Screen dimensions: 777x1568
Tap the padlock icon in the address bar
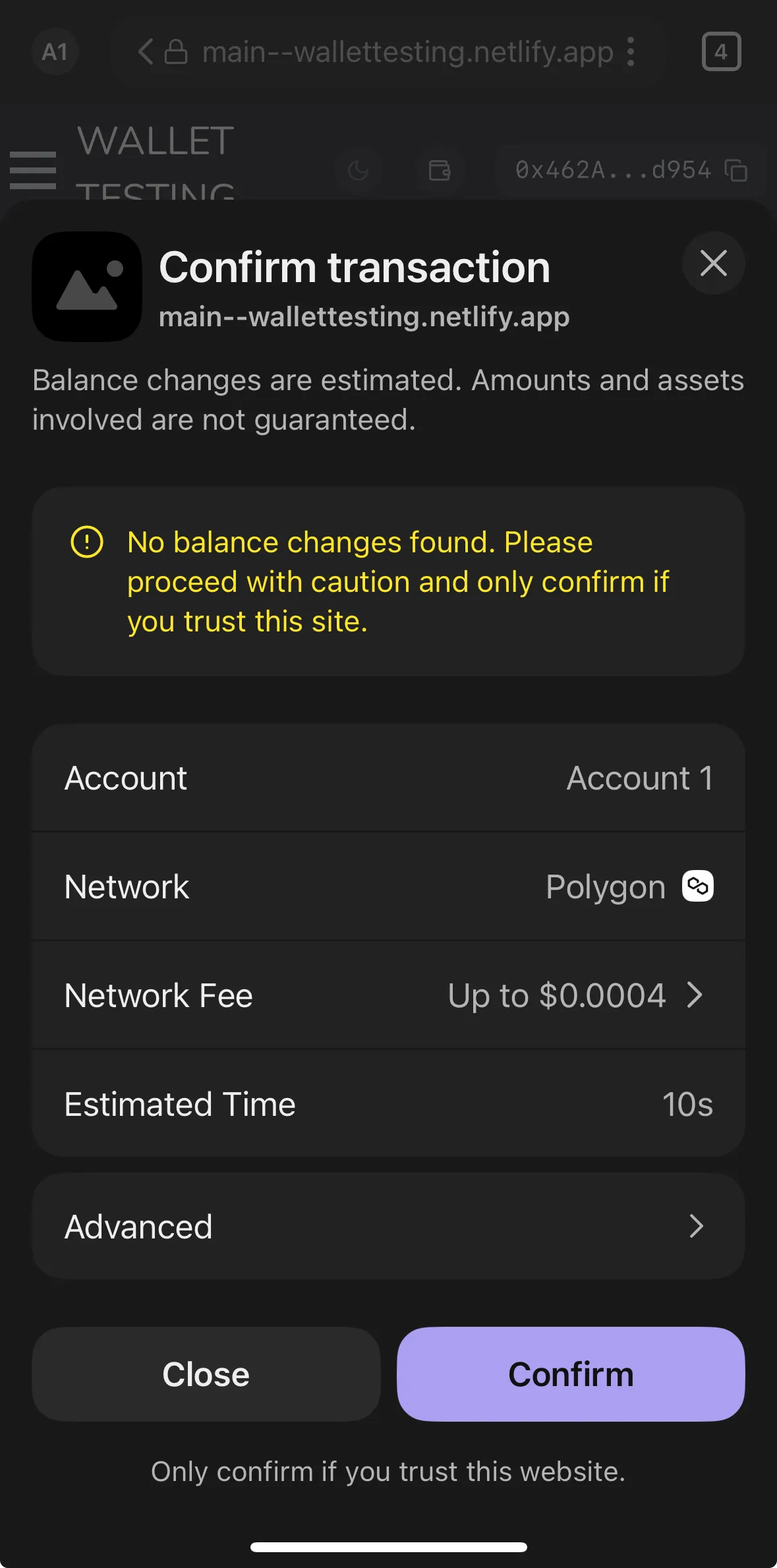pyautogui.click(x=177, y=51)
